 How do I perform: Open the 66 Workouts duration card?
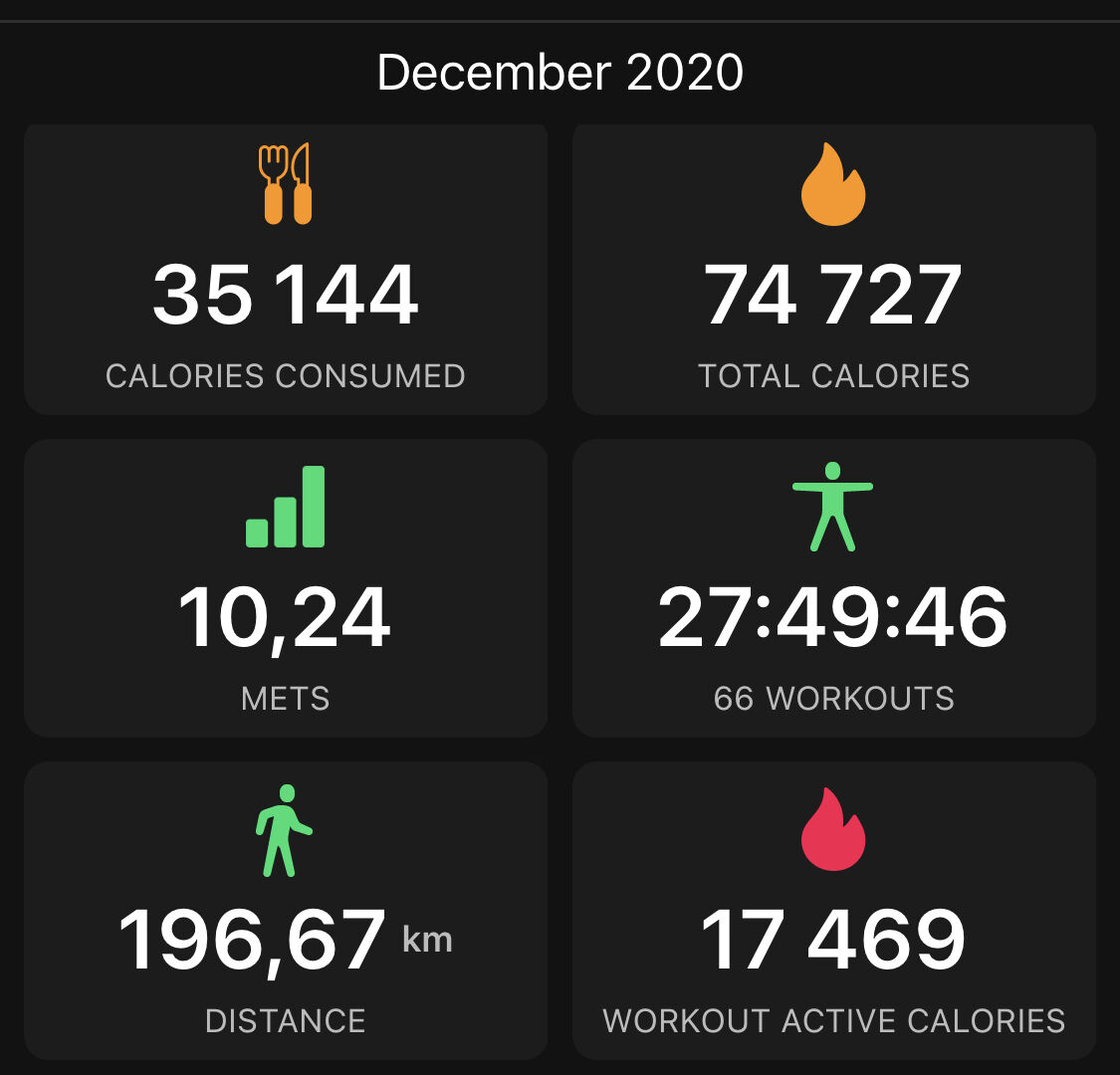pos(834,589)
